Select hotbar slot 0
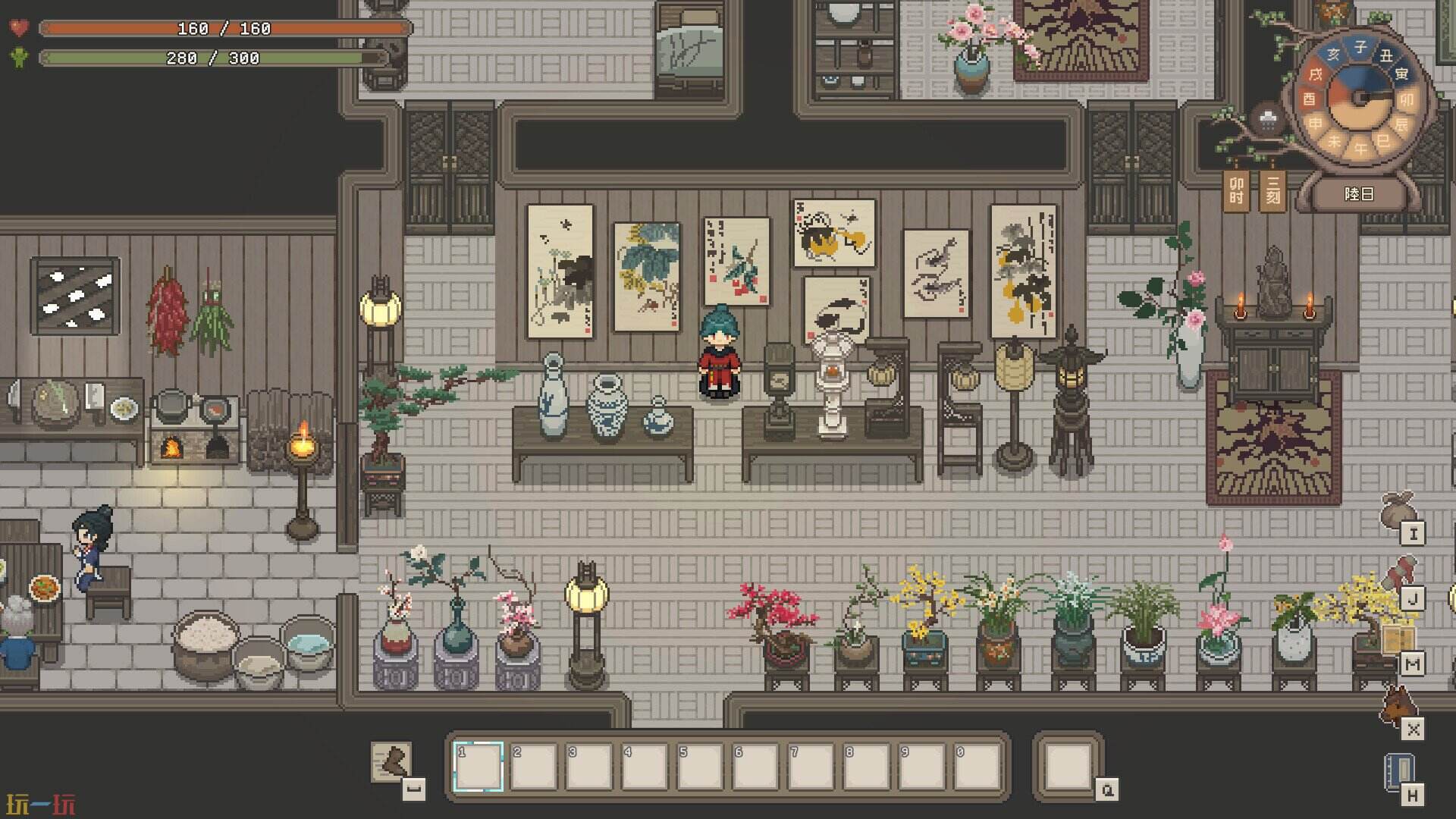Screen dimensions: 1456x819 click(x=977, y=767)
